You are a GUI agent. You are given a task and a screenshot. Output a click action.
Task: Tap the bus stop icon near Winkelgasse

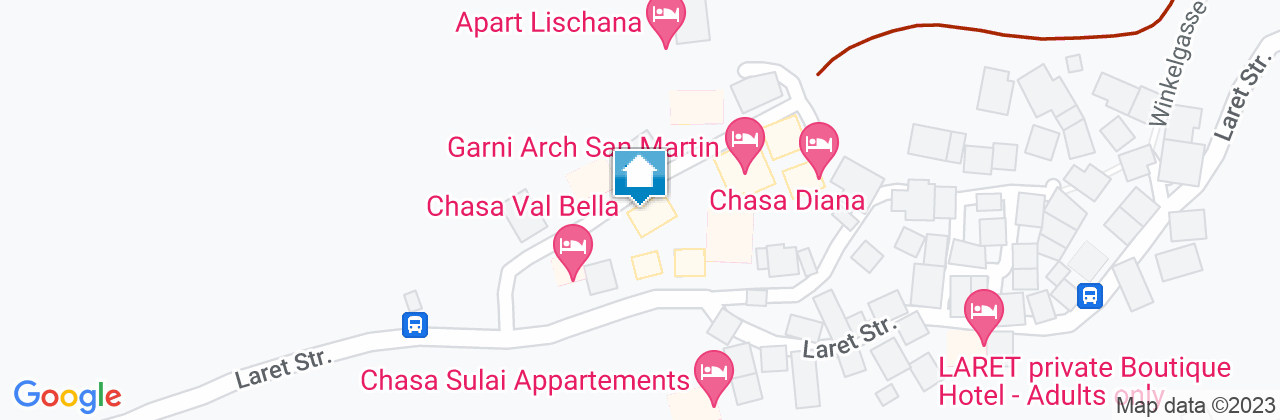pyautogui.click(x=1090, y=295)
